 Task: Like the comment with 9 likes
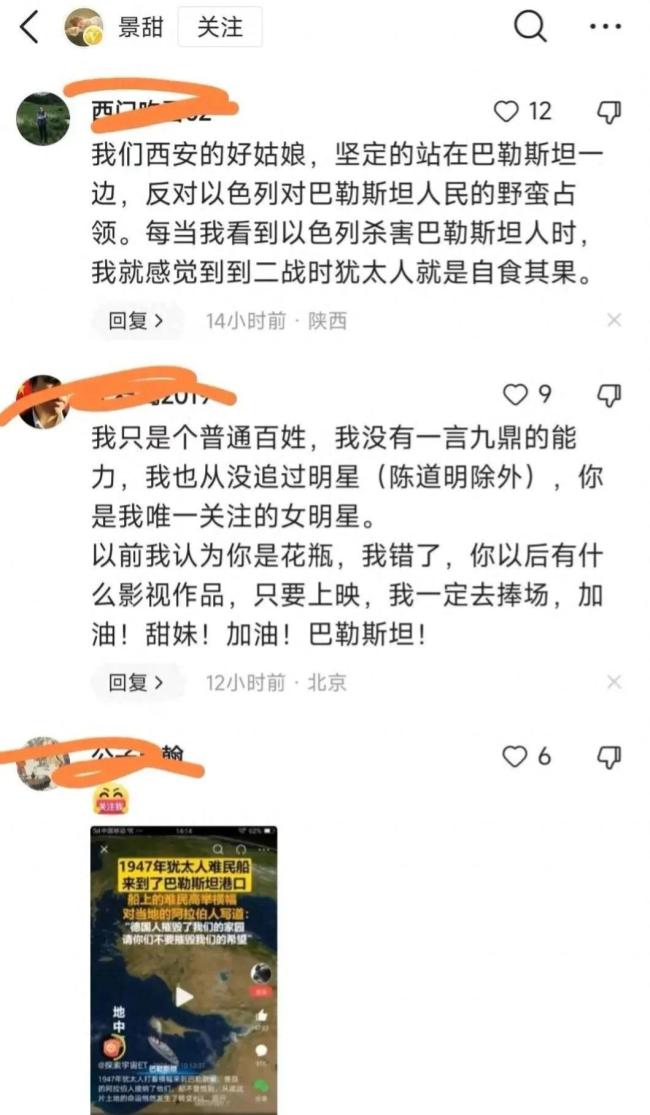click(515, 395)
